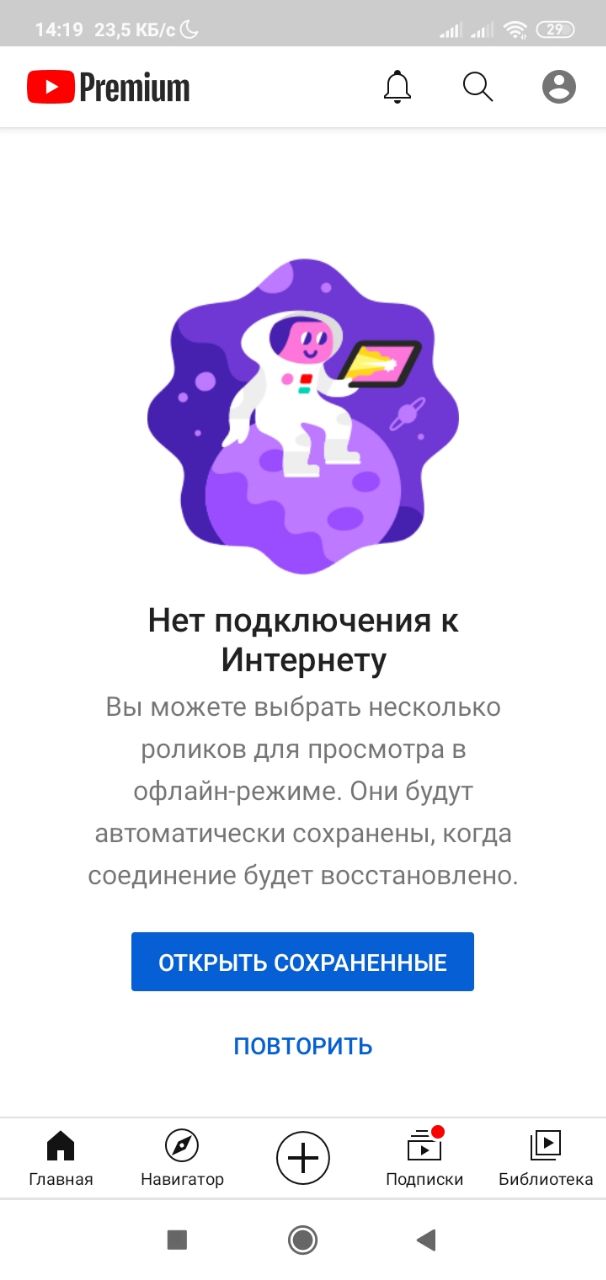
Task: Retry connection with ПОВТОРИТЬ
Action: pyautogui.click(x=302, y=1046)
